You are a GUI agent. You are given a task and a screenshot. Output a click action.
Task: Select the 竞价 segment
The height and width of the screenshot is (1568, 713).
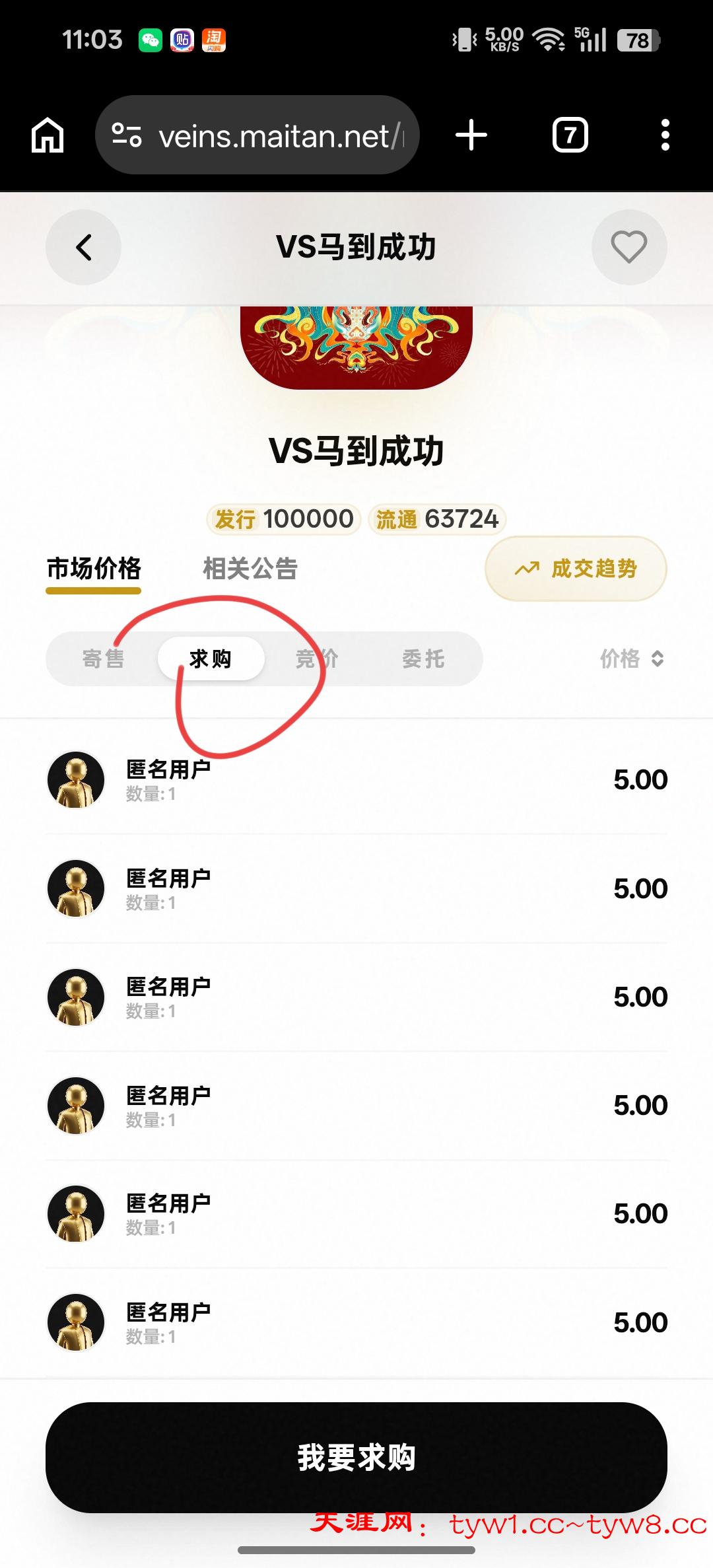(317, 659)
